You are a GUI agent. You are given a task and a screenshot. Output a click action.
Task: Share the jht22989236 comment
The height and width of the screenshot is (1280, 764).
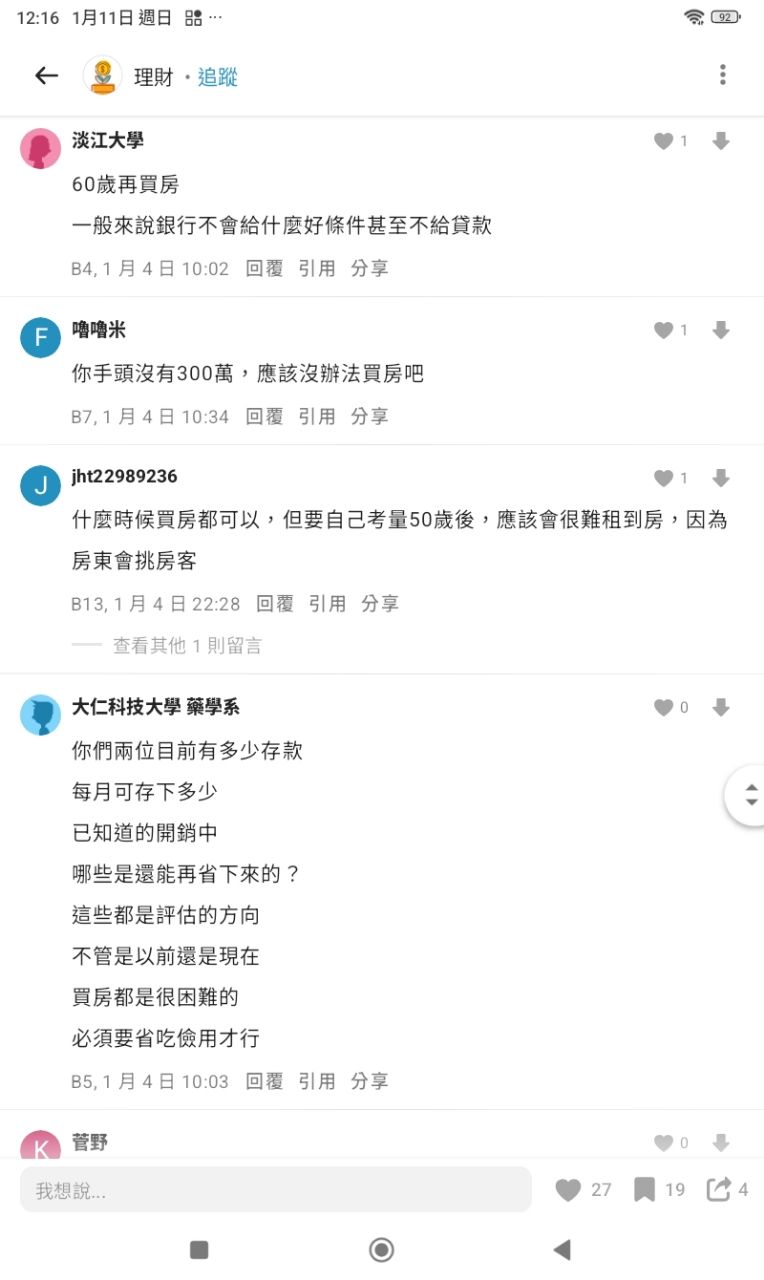(379, 603)
